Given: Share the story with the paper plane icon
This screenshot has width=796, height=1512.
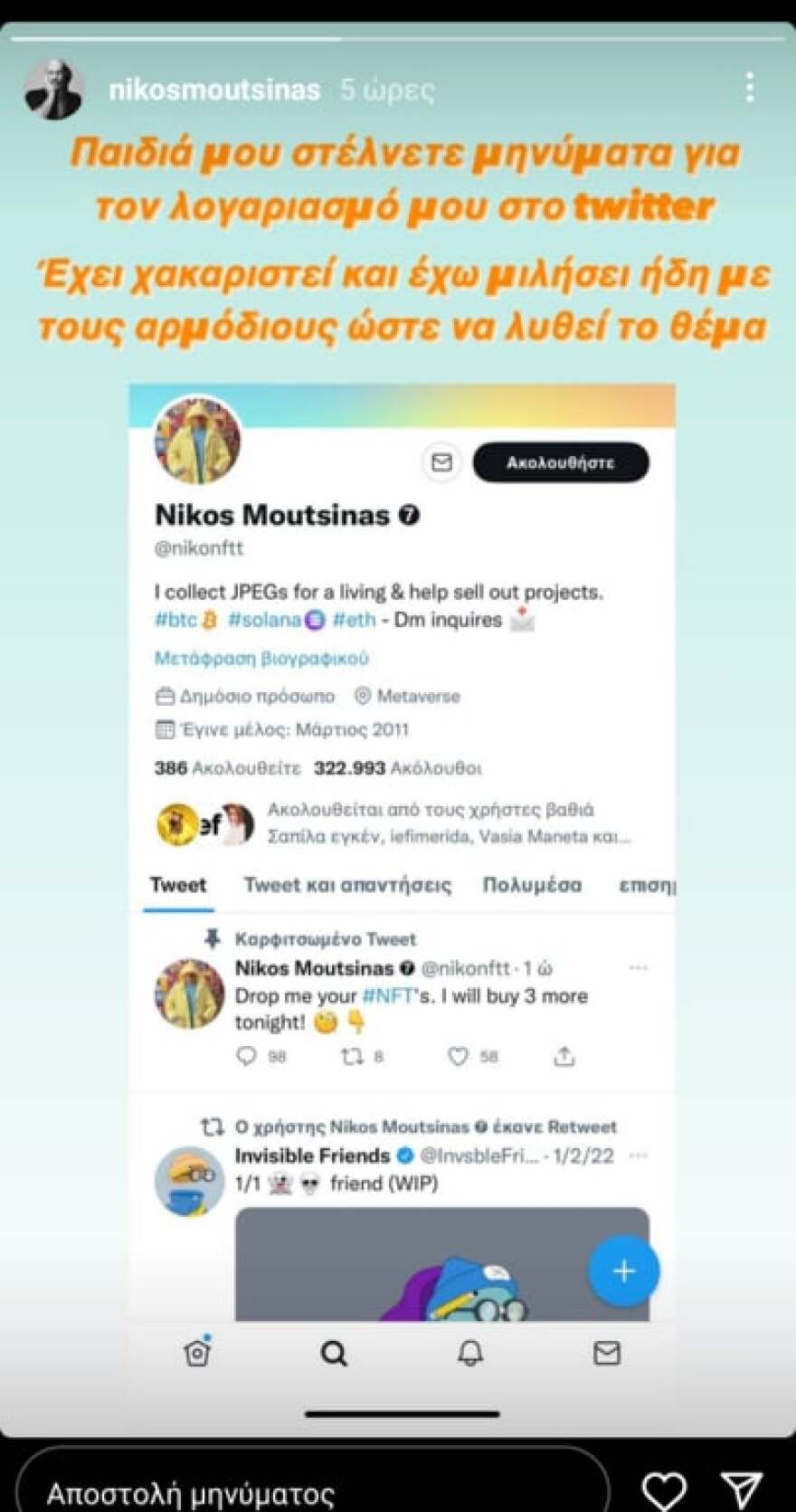Looking at the screenshot, I should click(743, 1488).
